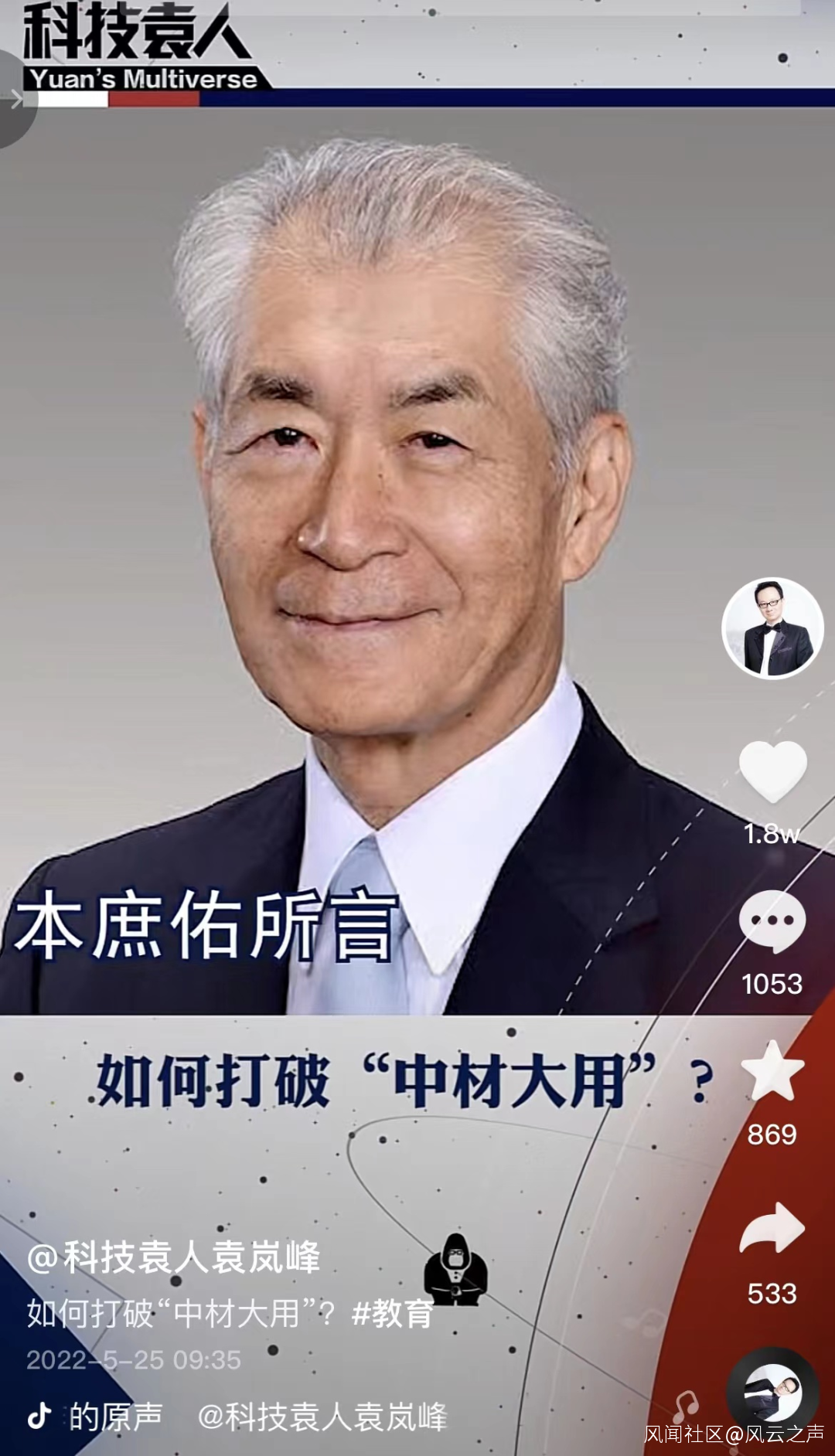Open the spinning music disc
835x1456 pixels.
click(772, 1393)
